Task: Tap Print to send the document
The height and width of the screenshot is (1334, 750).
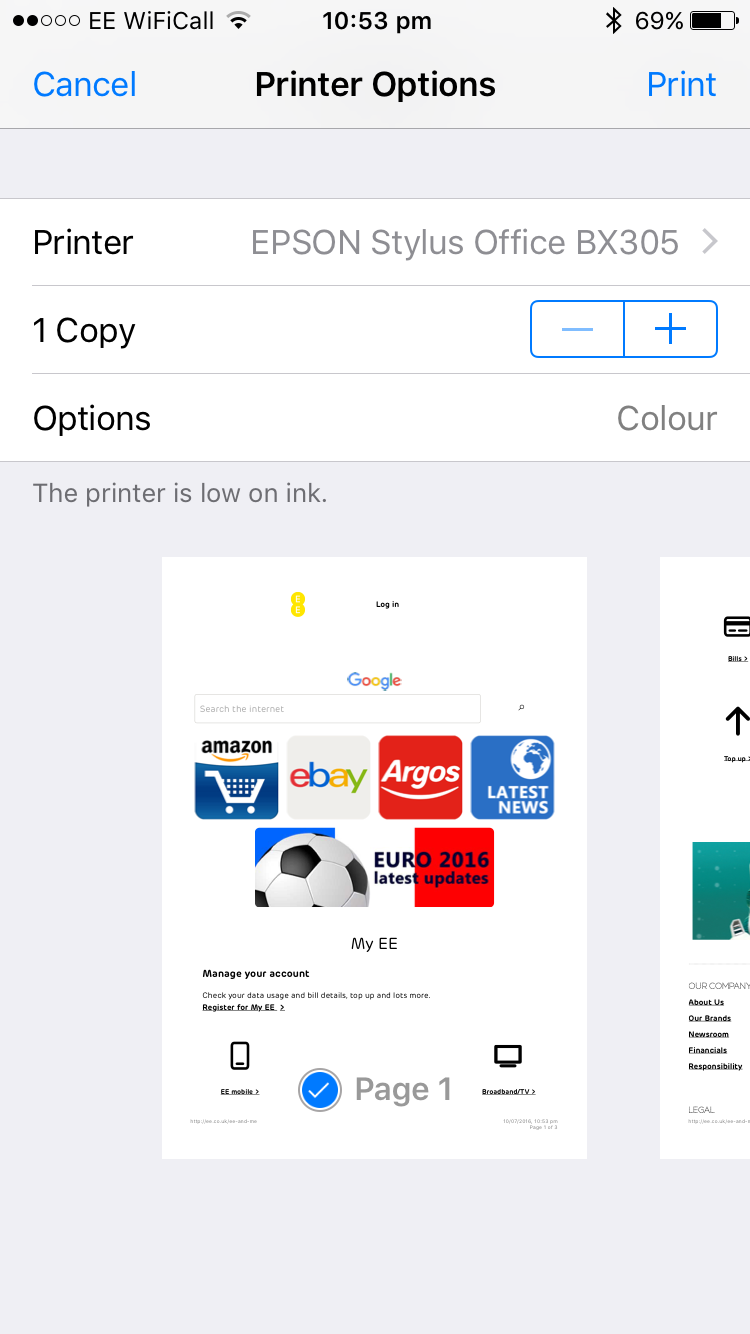Action: pos(682,84)
